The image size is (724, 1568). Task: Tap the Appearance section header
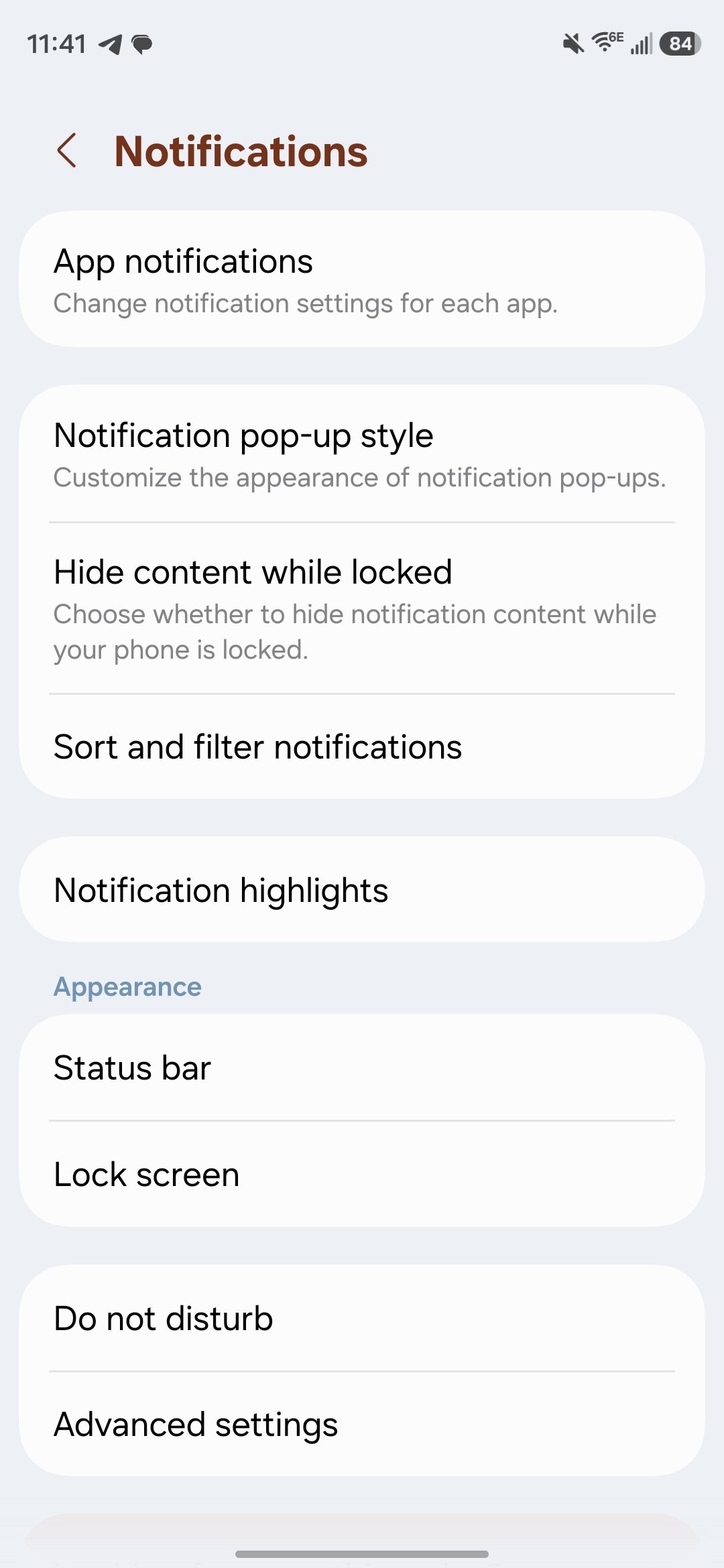pyautogui.click(x=127, y=986)
